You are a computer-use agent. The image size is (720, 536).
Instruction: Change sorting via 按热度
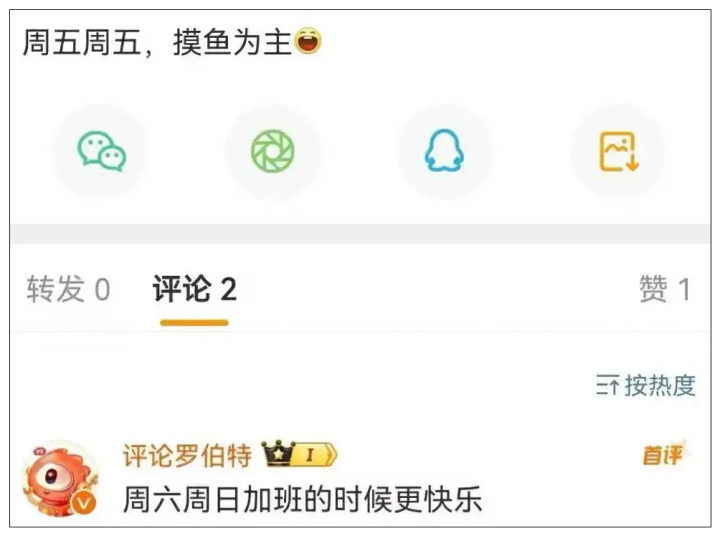(x=646, y=386)
